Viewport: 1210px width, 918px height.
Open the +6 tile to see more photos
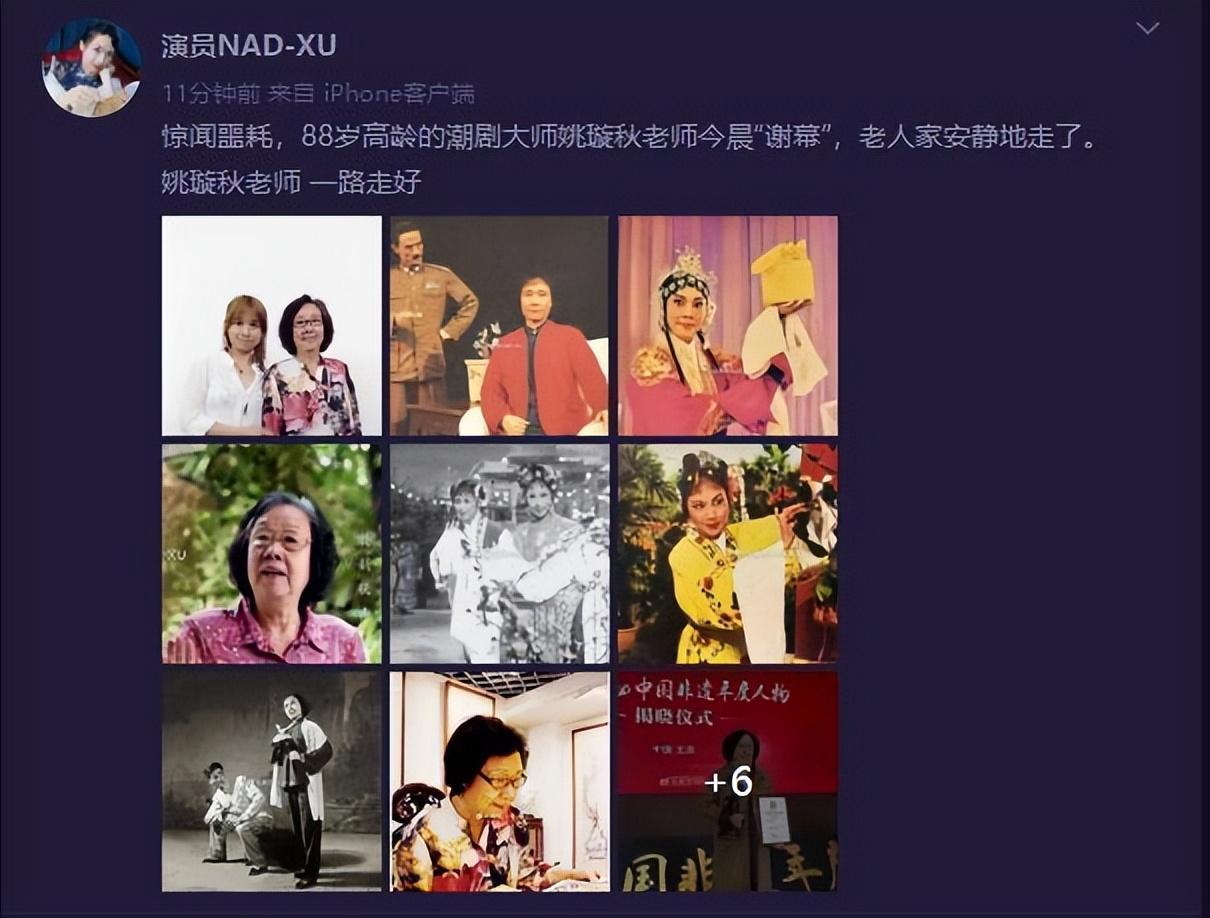pyautogui.click(x=727, y=781)
